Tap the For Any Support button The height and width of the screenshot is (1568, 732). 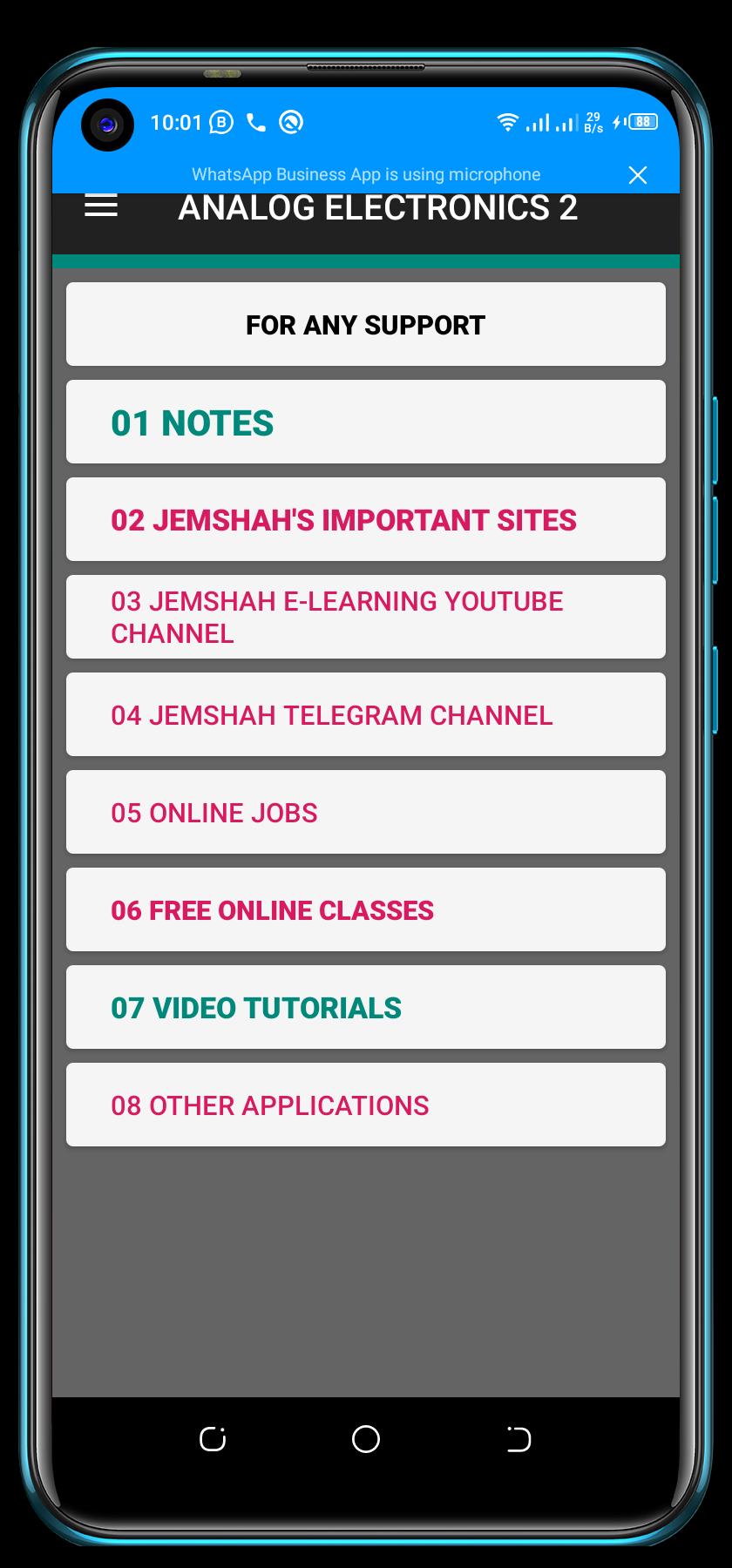tap(365, 325)
